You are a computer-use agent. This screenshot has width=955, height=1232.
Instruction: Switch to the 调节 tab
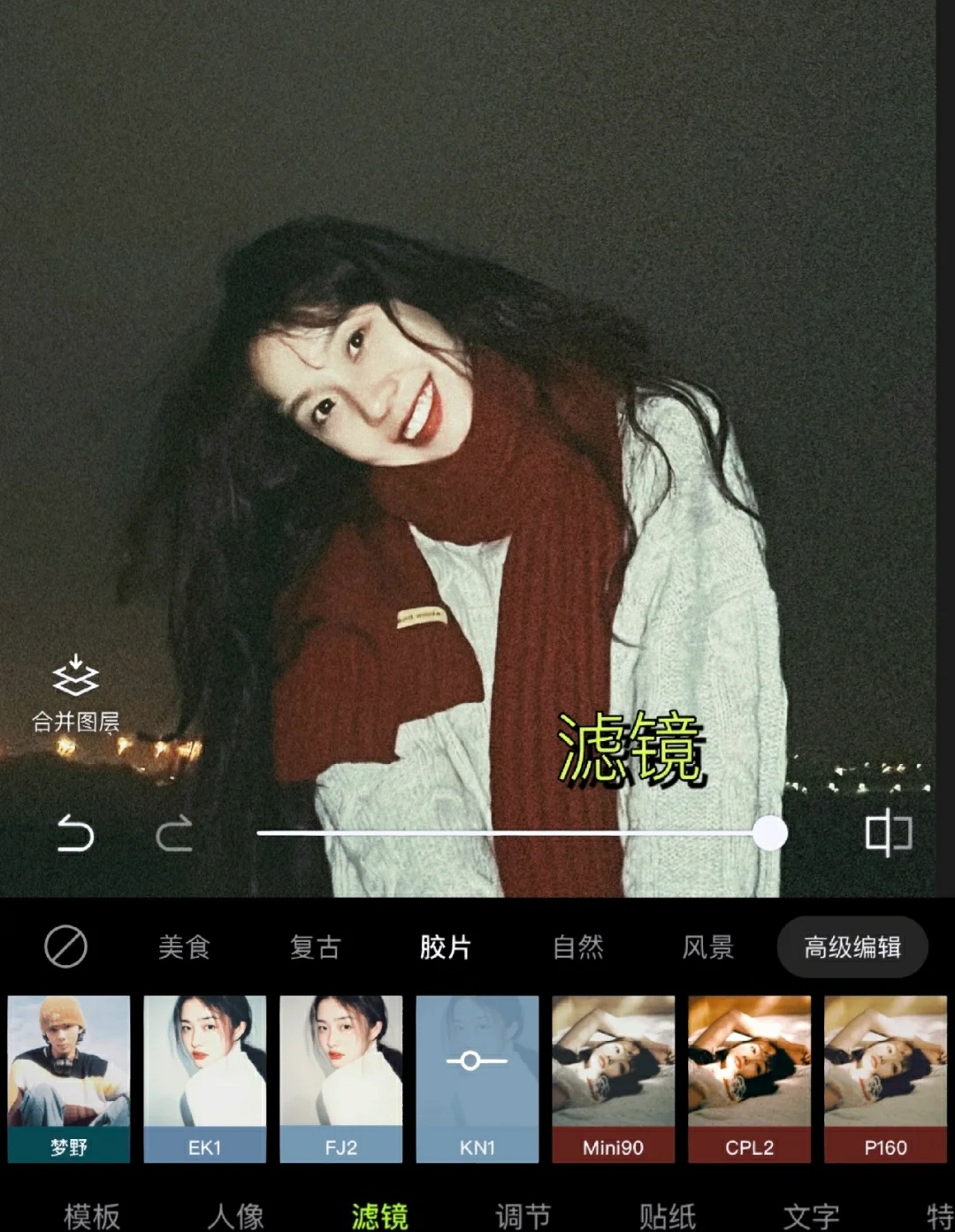523,1215
